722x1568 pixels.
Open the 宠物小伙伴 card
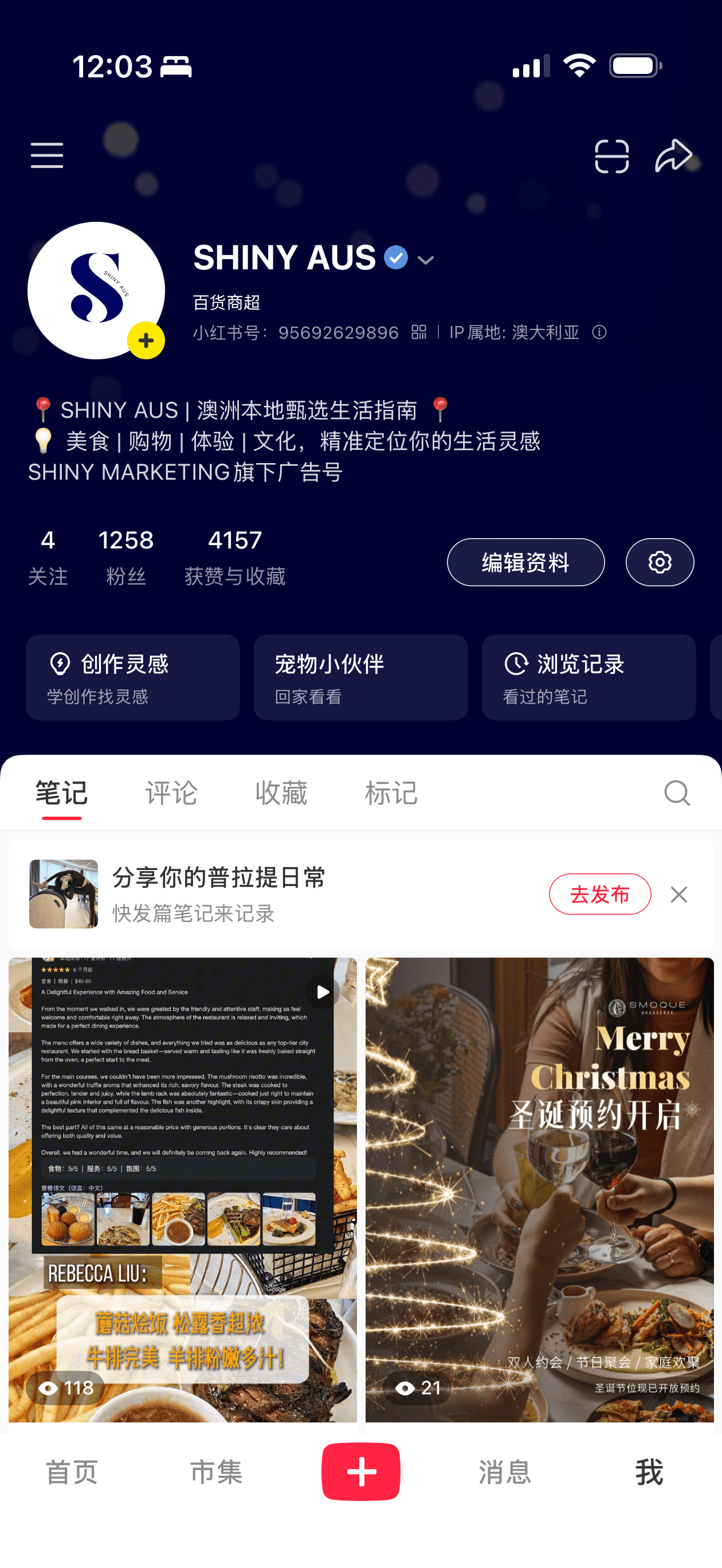(x=360, y=678)
